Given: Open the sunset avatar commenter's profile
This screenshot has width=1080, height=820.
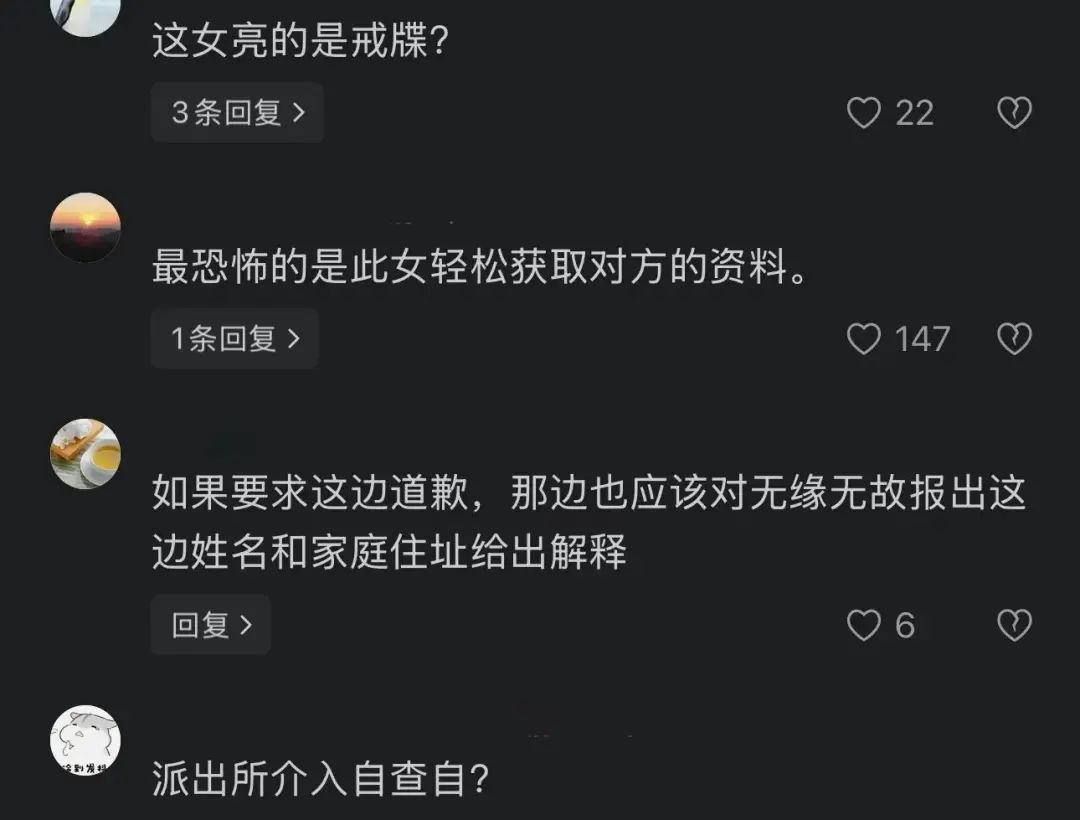Looking at the screenshot, I should [x=85, y=227].
